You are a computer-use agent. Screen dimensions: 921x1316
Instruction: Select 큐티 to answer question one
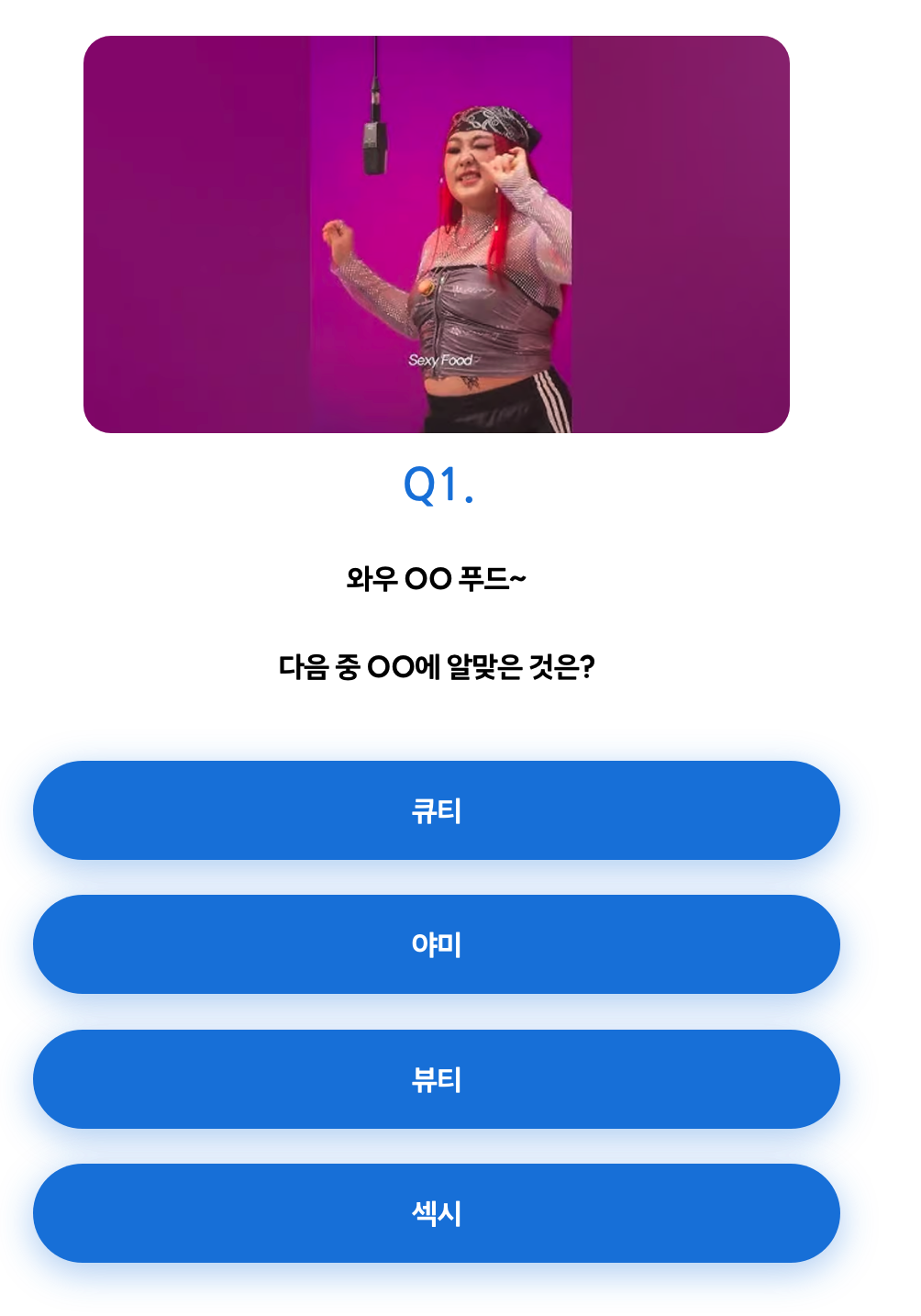pos(437,810)
